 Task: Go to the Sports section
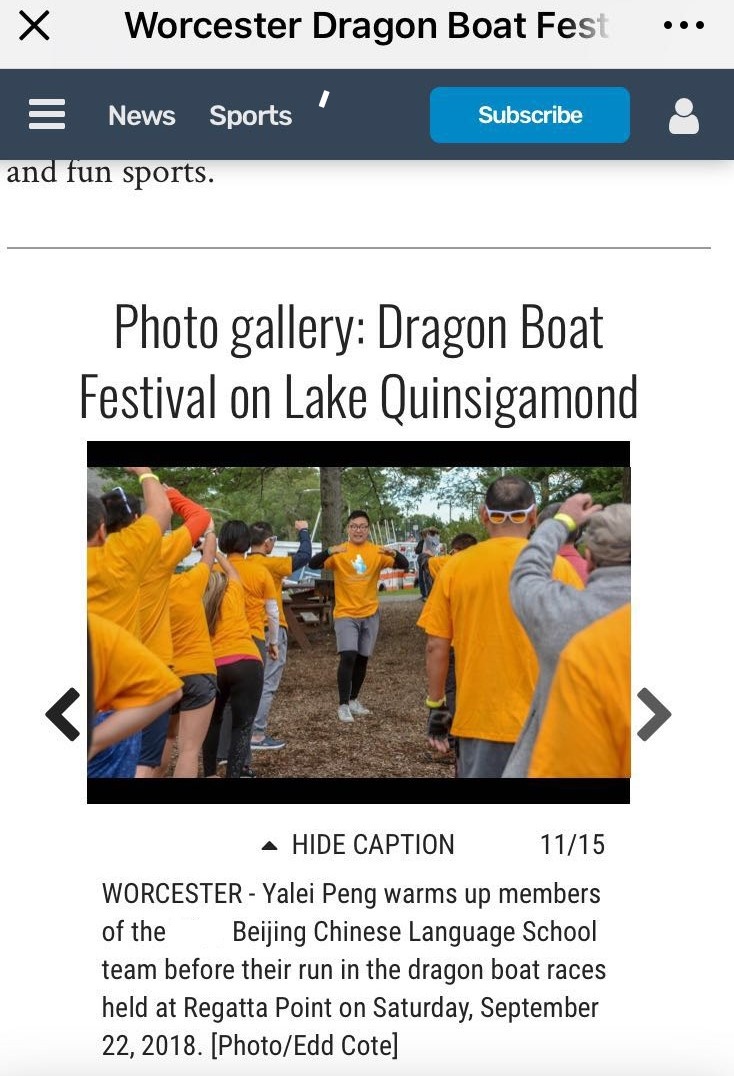coord(250,116)
